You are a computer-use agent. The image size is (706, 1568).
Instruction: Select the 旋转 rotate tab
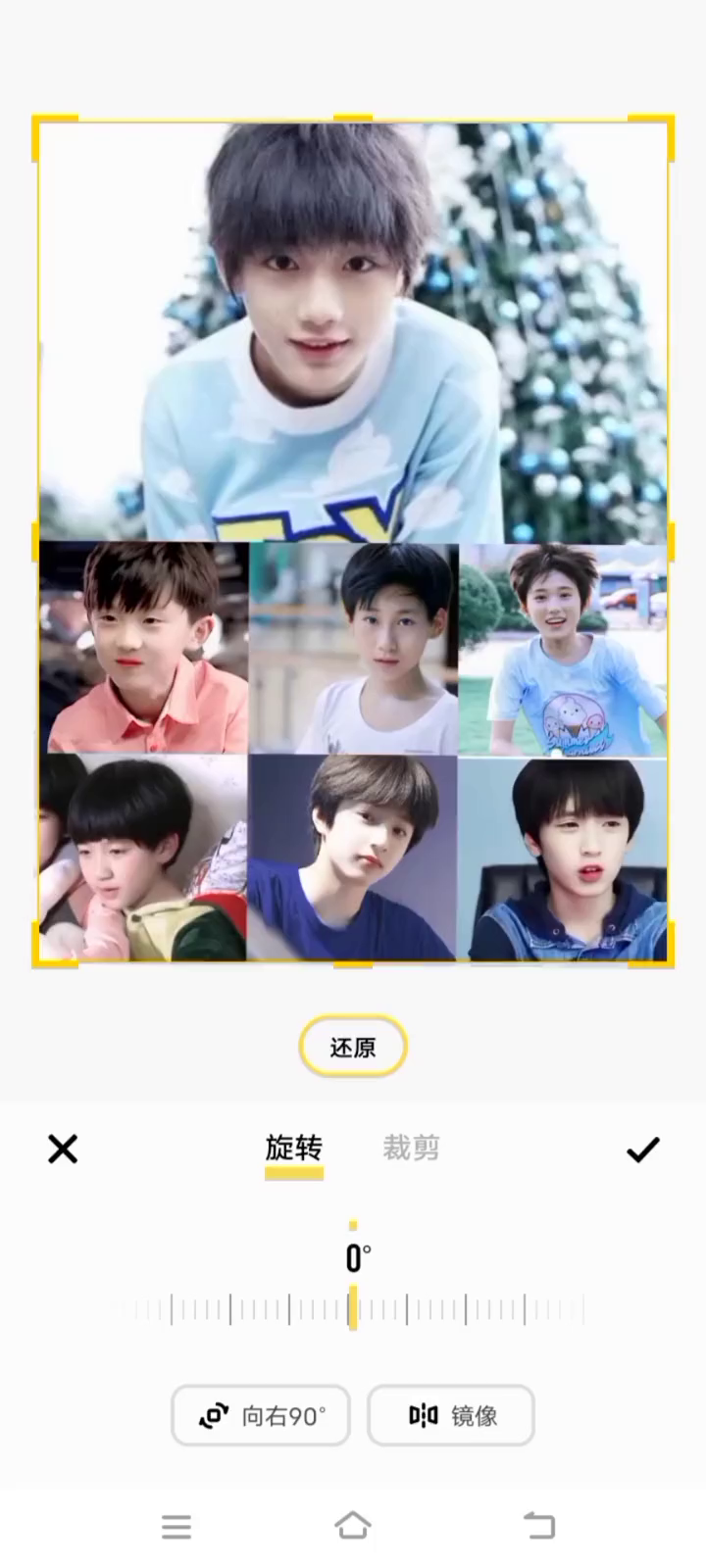[x=293, y=1148]
